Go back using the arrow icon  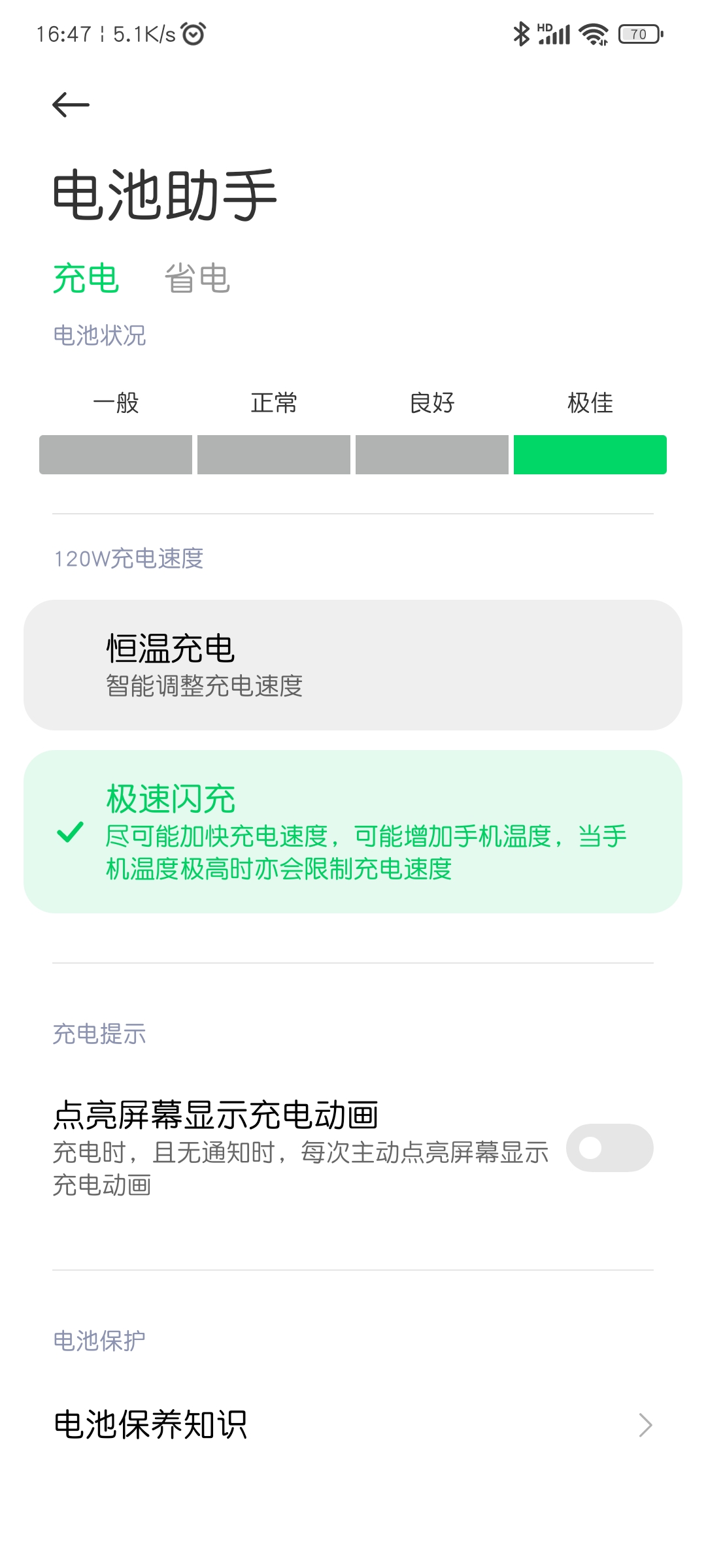71,105
